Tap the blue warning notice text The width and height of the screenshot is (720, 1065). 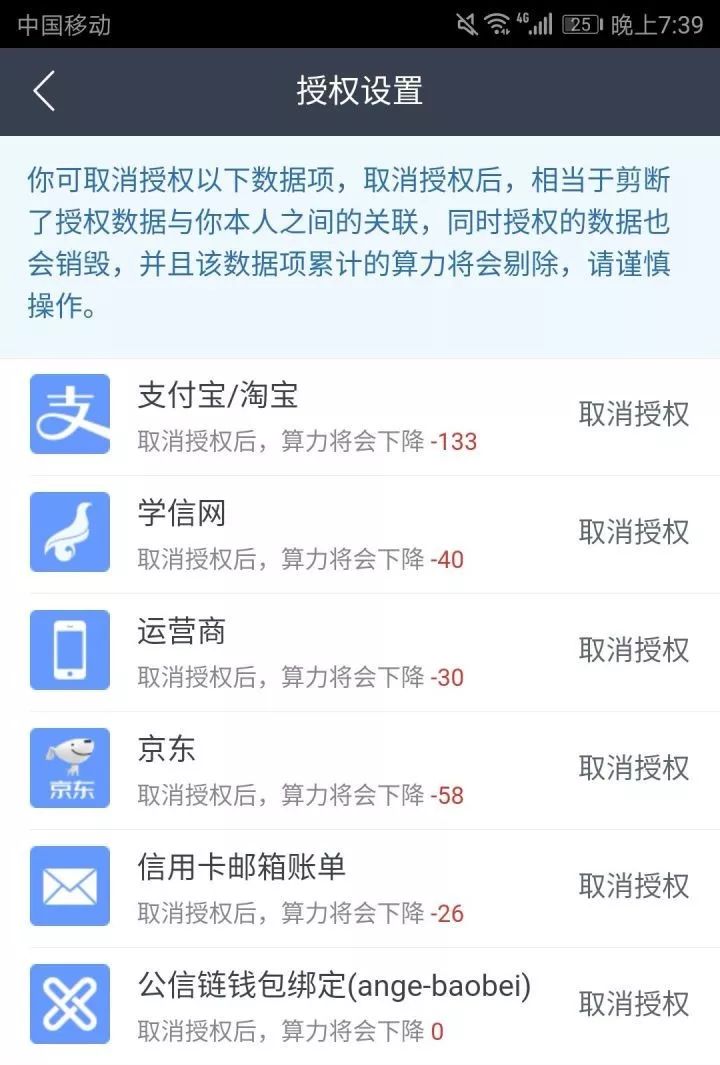point(360,240)
